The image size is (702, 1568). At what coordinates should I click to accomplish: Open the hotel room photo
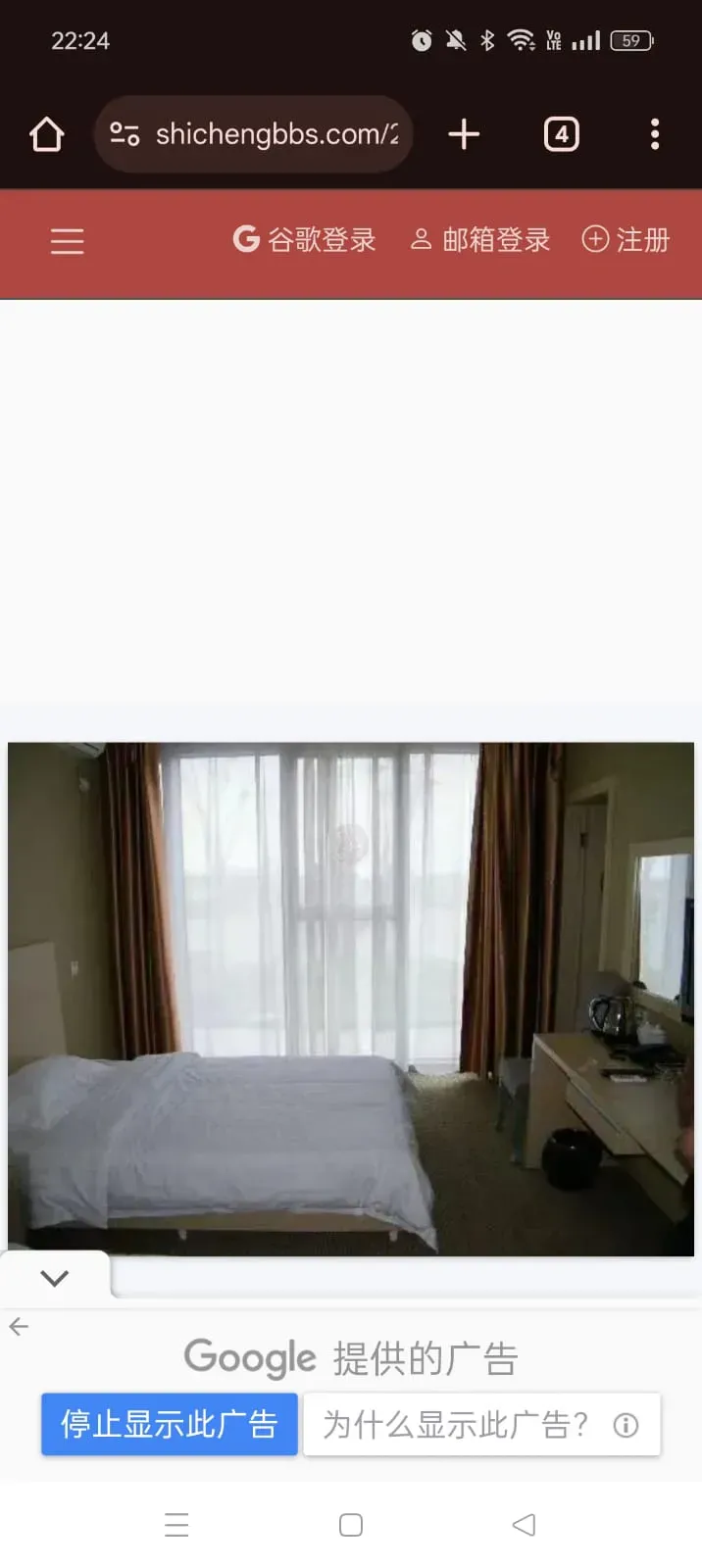[351, 999]
